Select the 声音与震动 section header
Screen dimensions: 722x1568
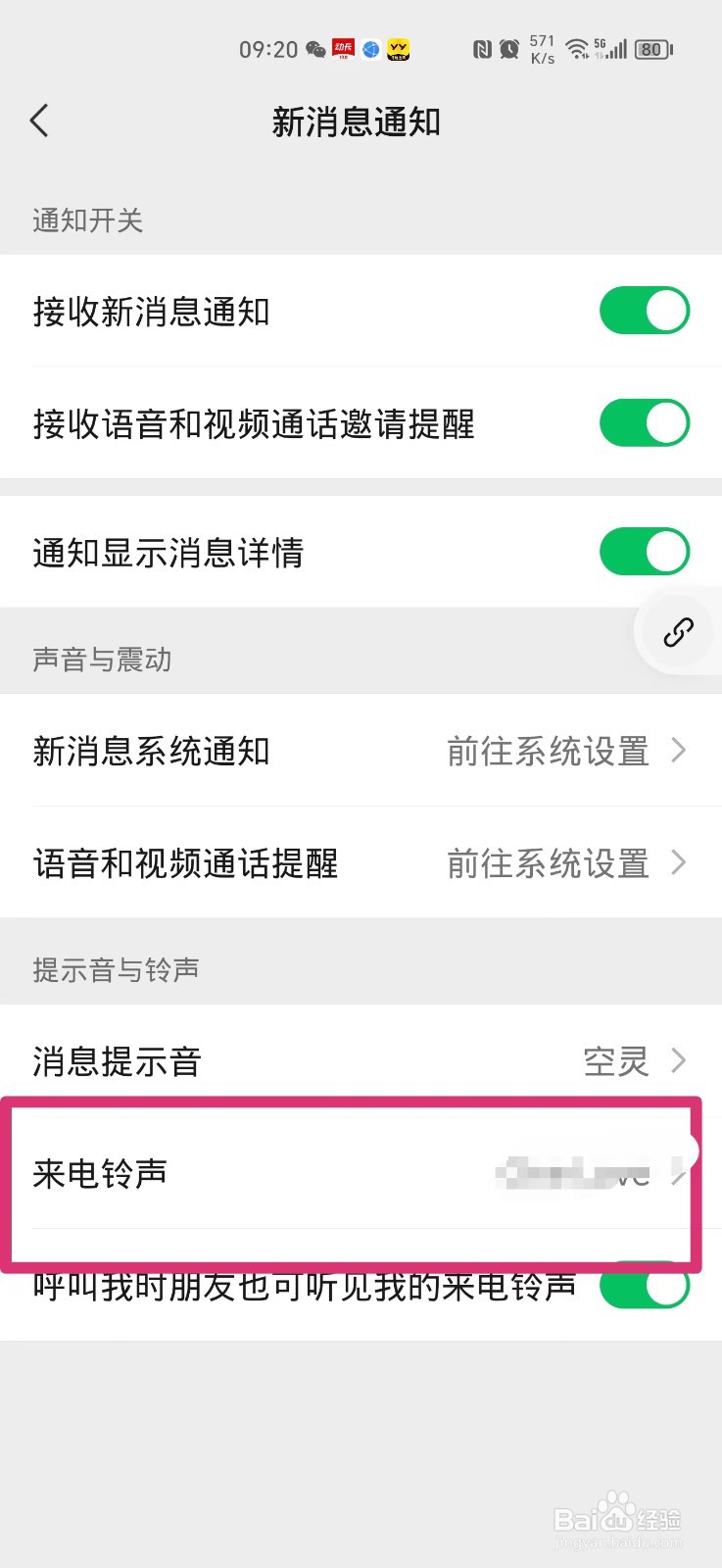pyautogui.click(x=102, y=660)
